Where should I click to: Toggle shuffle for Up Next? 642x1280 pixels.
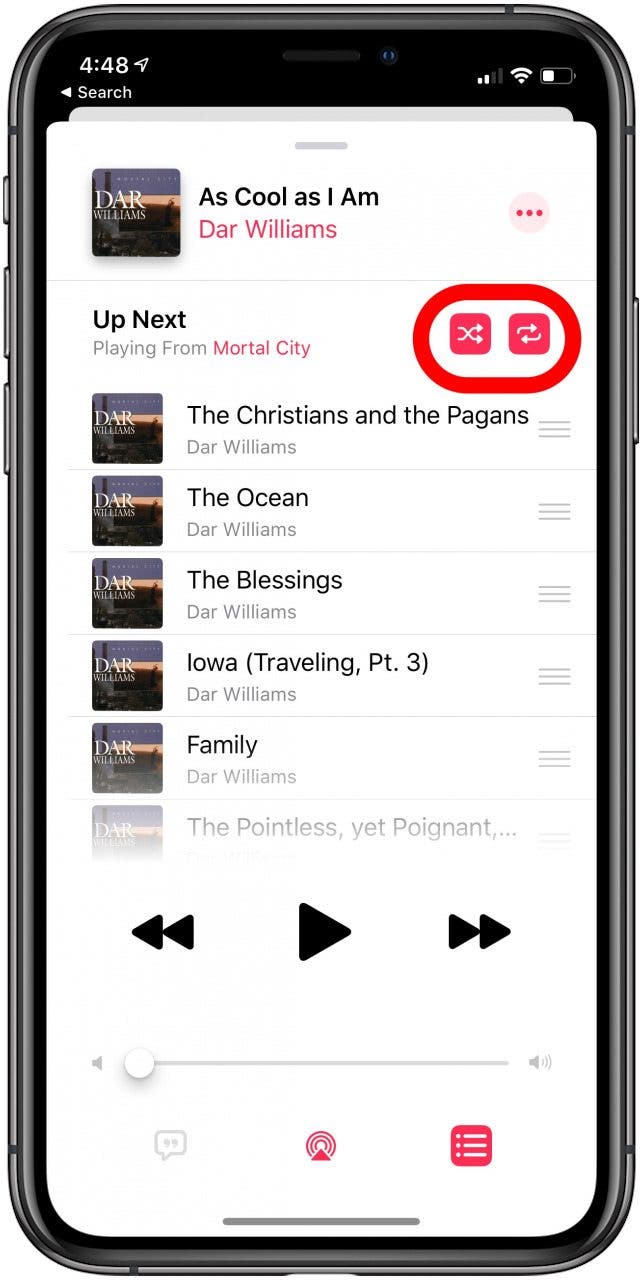click(x=470, y=335)
